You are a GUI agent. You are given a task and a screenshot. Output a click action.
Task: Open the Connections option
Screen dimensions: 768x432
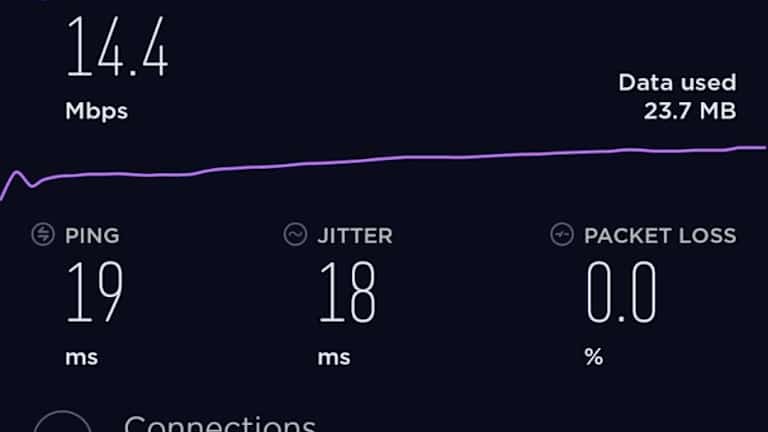click(219, 423)
